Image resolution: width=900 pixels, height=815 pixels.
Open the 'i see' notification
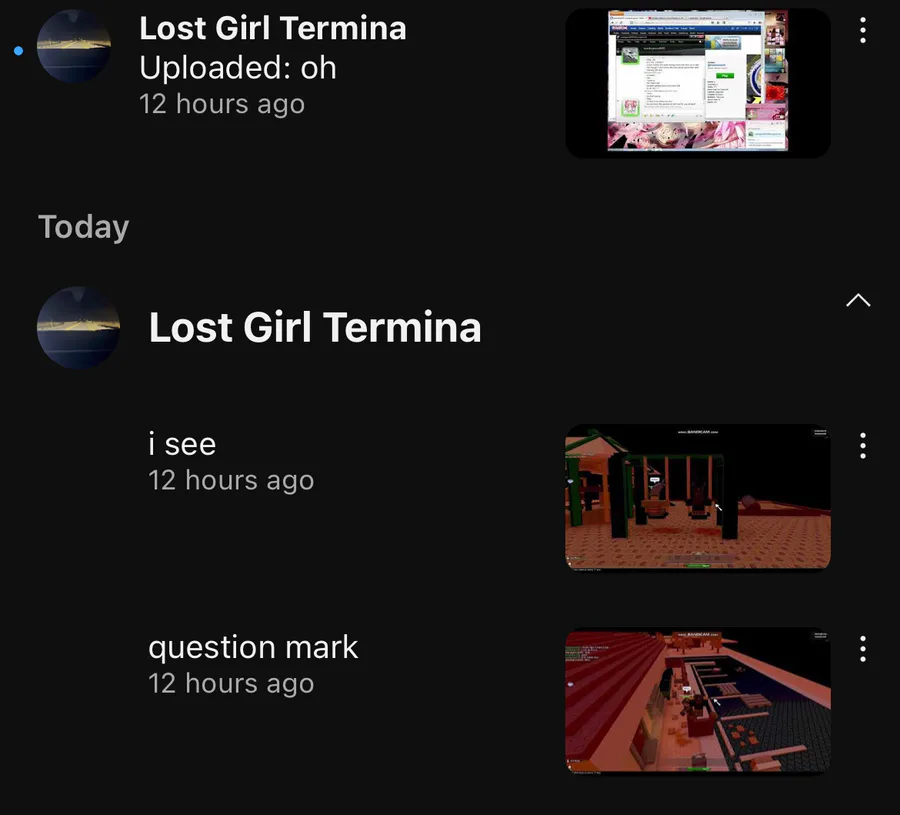coord(232,461)
